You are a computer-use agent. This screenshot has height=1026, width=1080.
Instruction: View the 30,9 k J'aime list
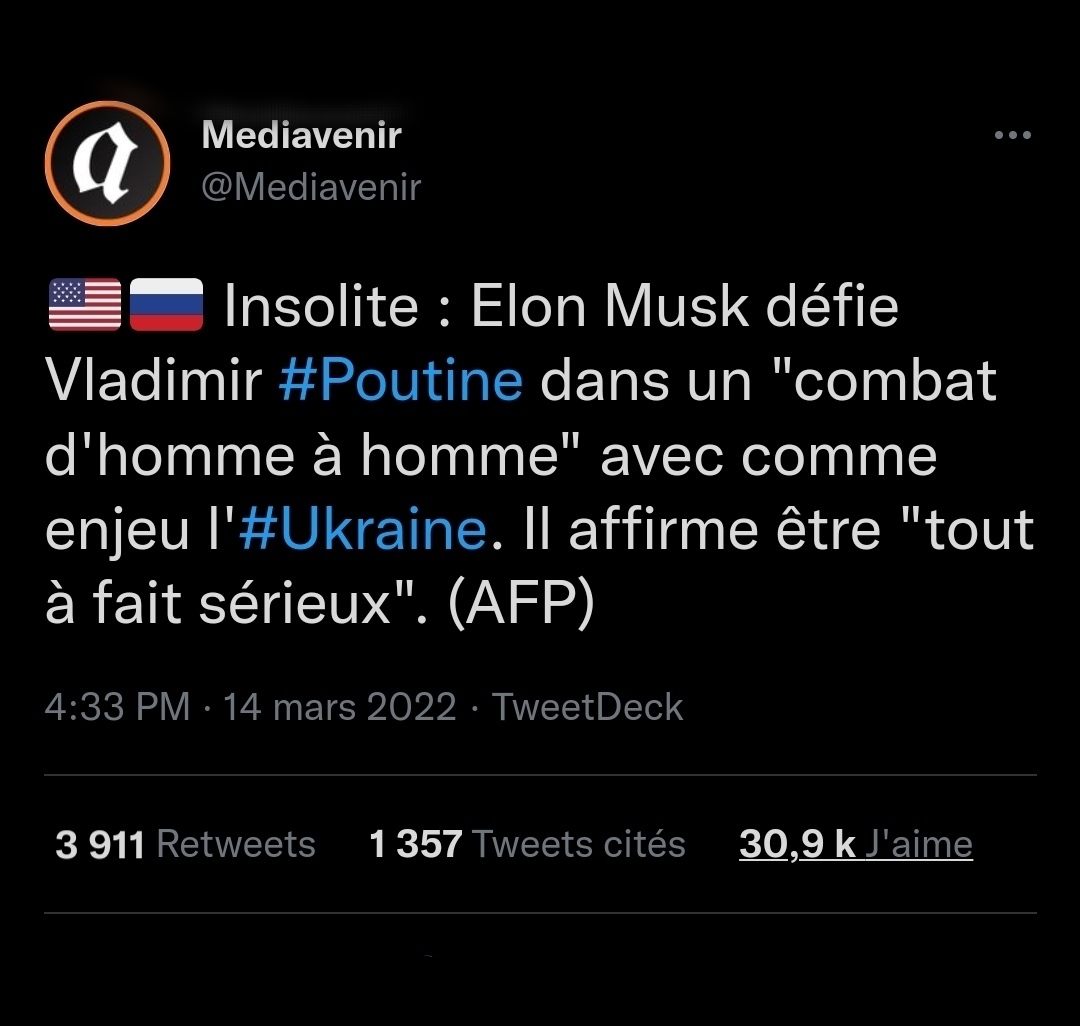click(x=855, y=844)
